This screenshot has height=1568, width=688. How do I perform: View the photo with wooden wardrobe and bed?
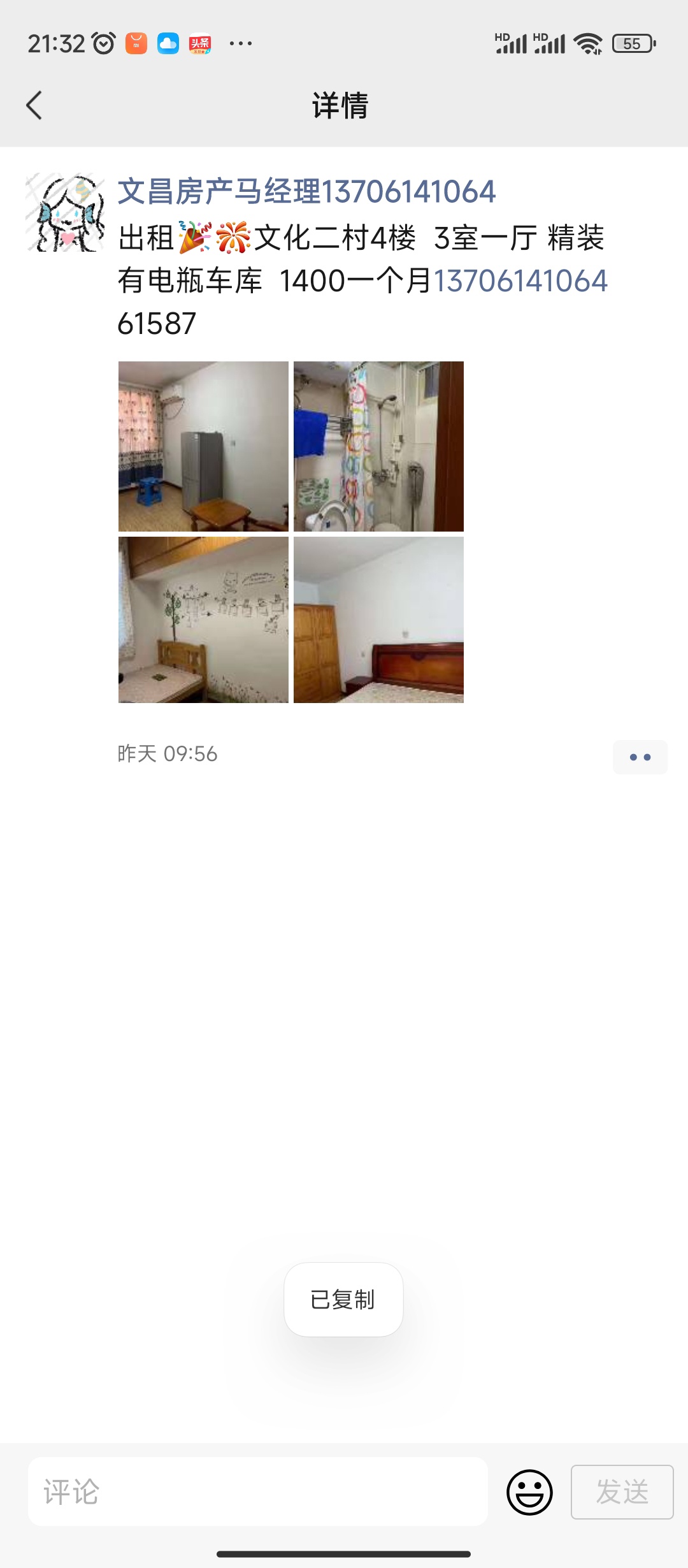click(378, 620)
